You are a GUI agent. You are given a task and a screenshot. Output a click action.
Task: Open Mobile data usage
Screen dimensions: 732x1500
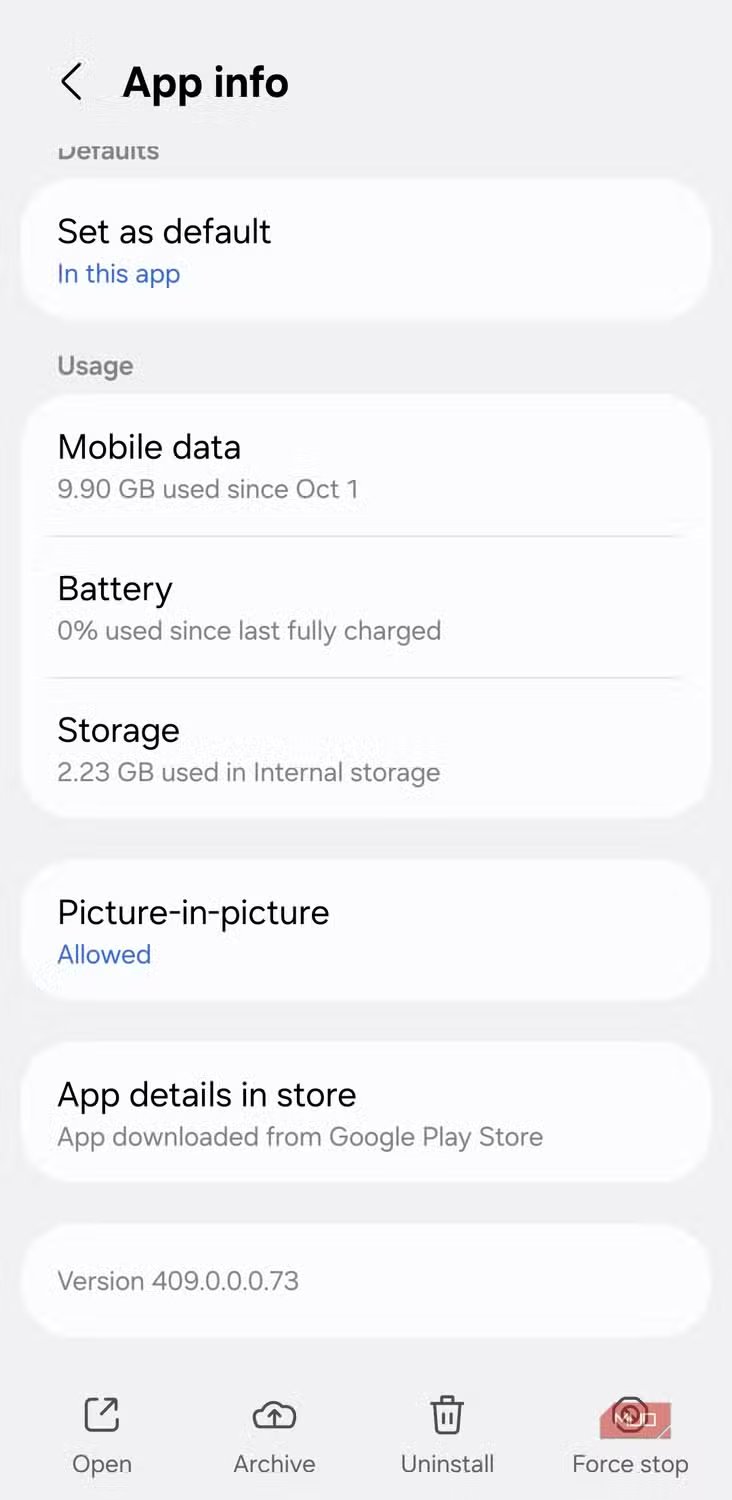click(365, 466)
